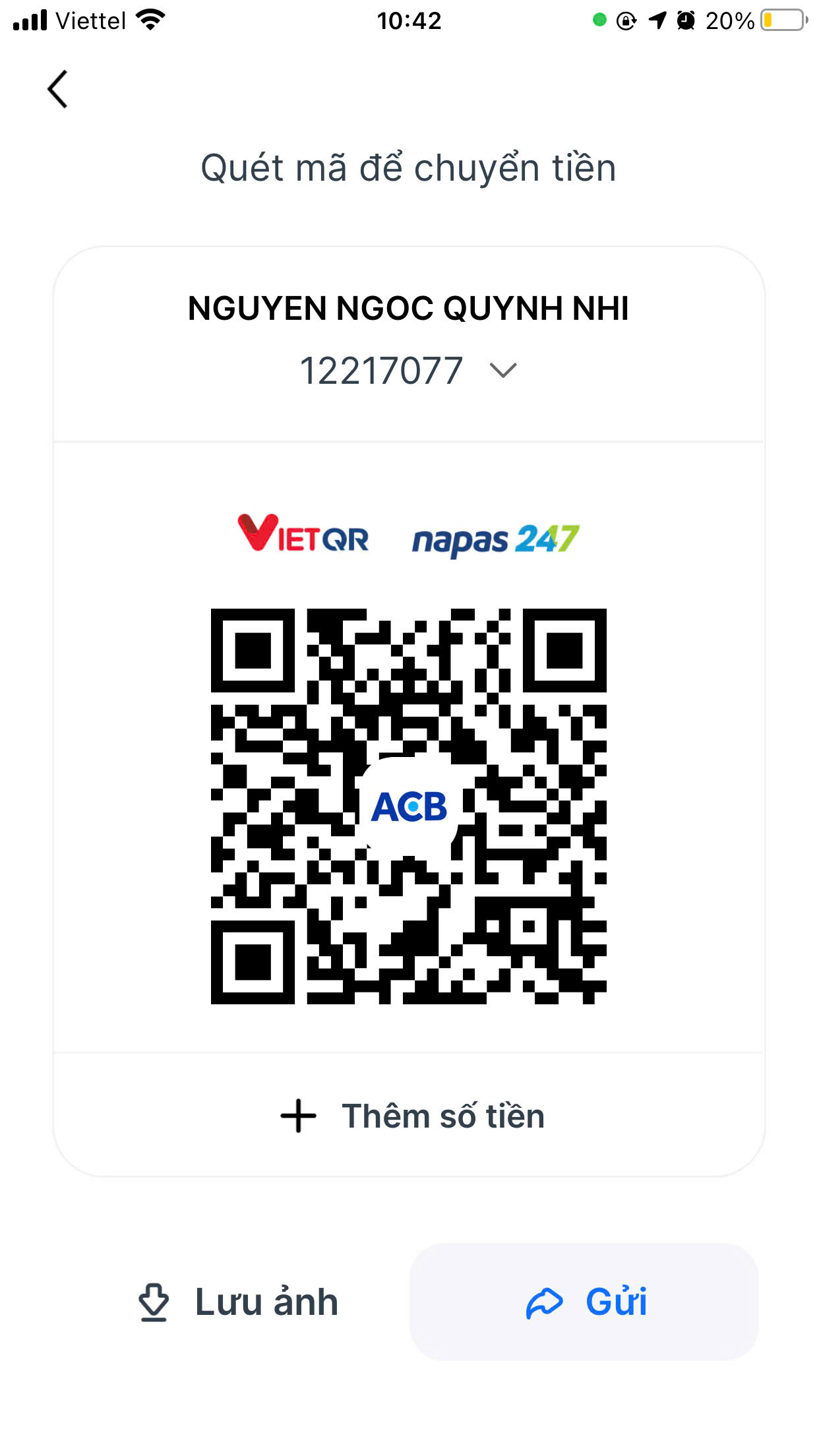Go back using the top-left arrow
The height and width of the screenshot is (1456, 819).
58,89
